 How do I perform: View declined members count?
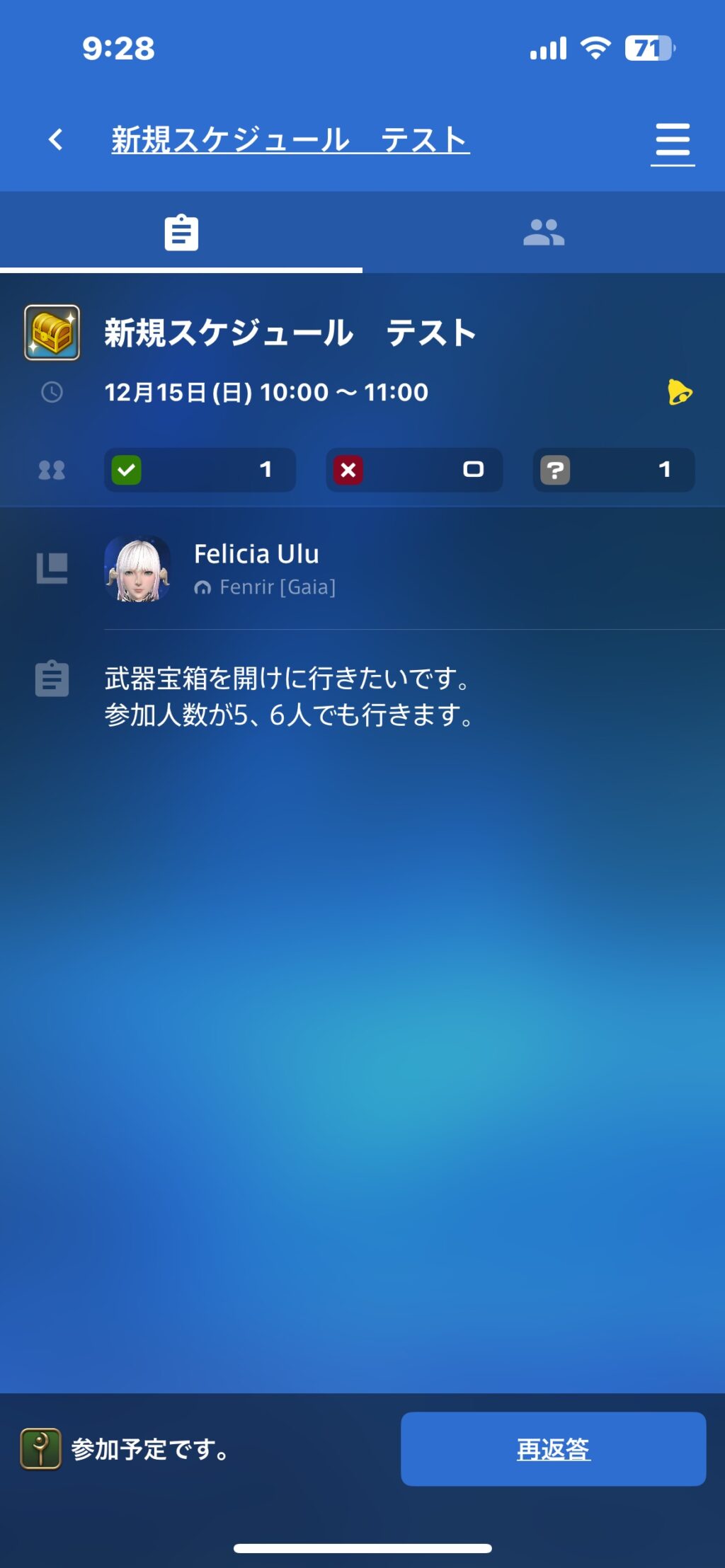point(414,470)
